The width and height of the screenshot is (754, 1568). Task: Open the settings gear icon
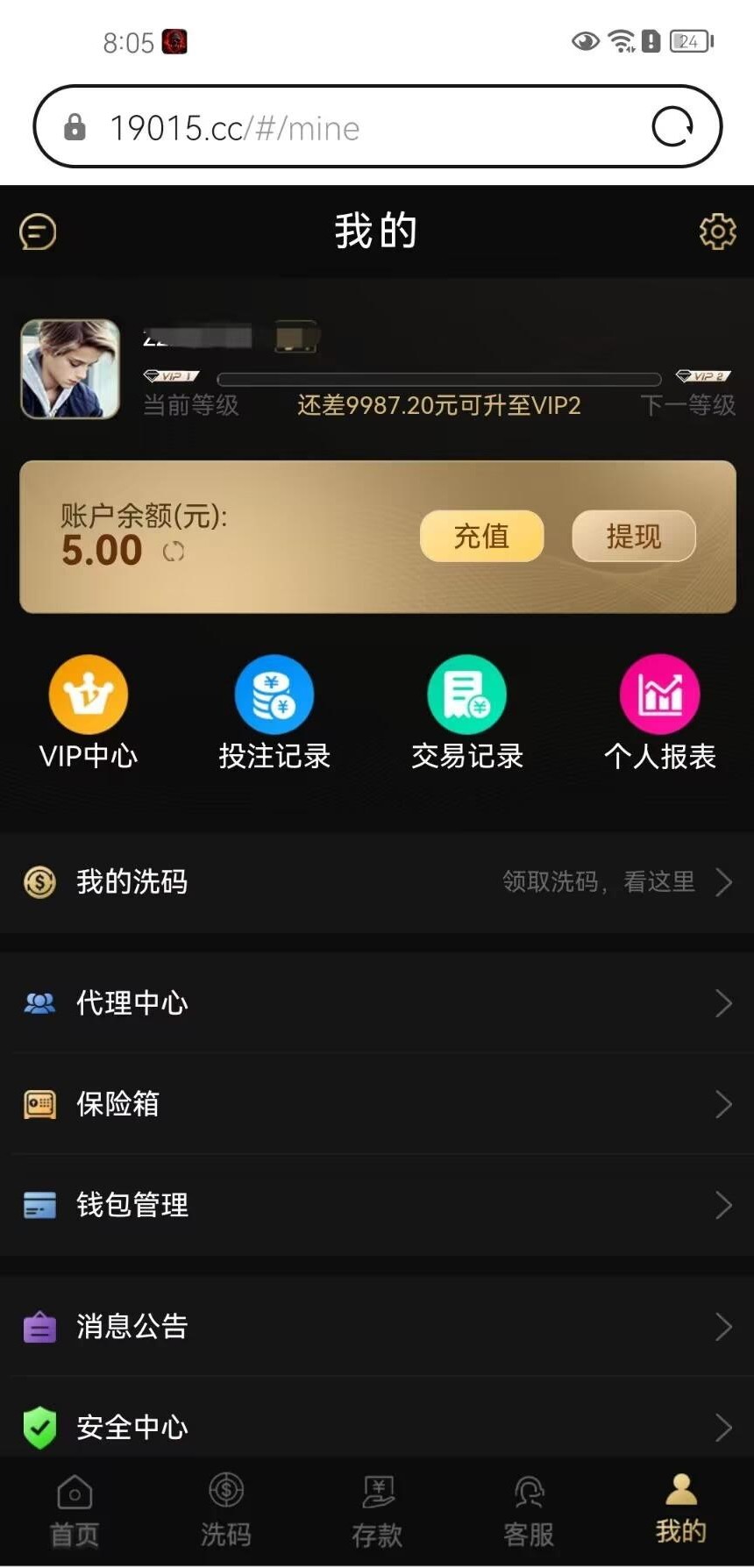tap(717, 232)
